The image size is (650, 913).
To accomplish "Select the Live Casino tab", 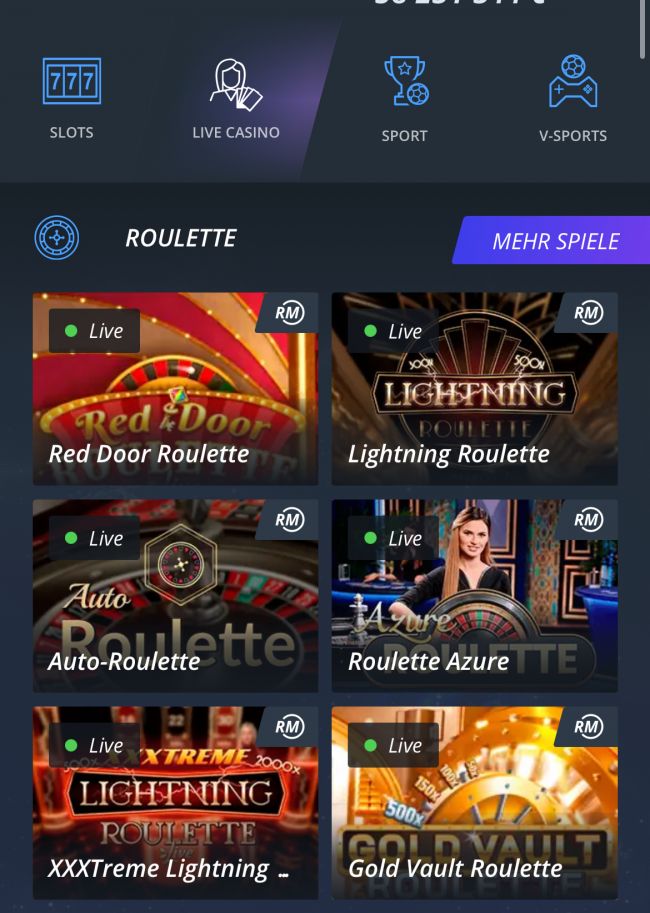I will pyautogui.click(x=236, y=100).
